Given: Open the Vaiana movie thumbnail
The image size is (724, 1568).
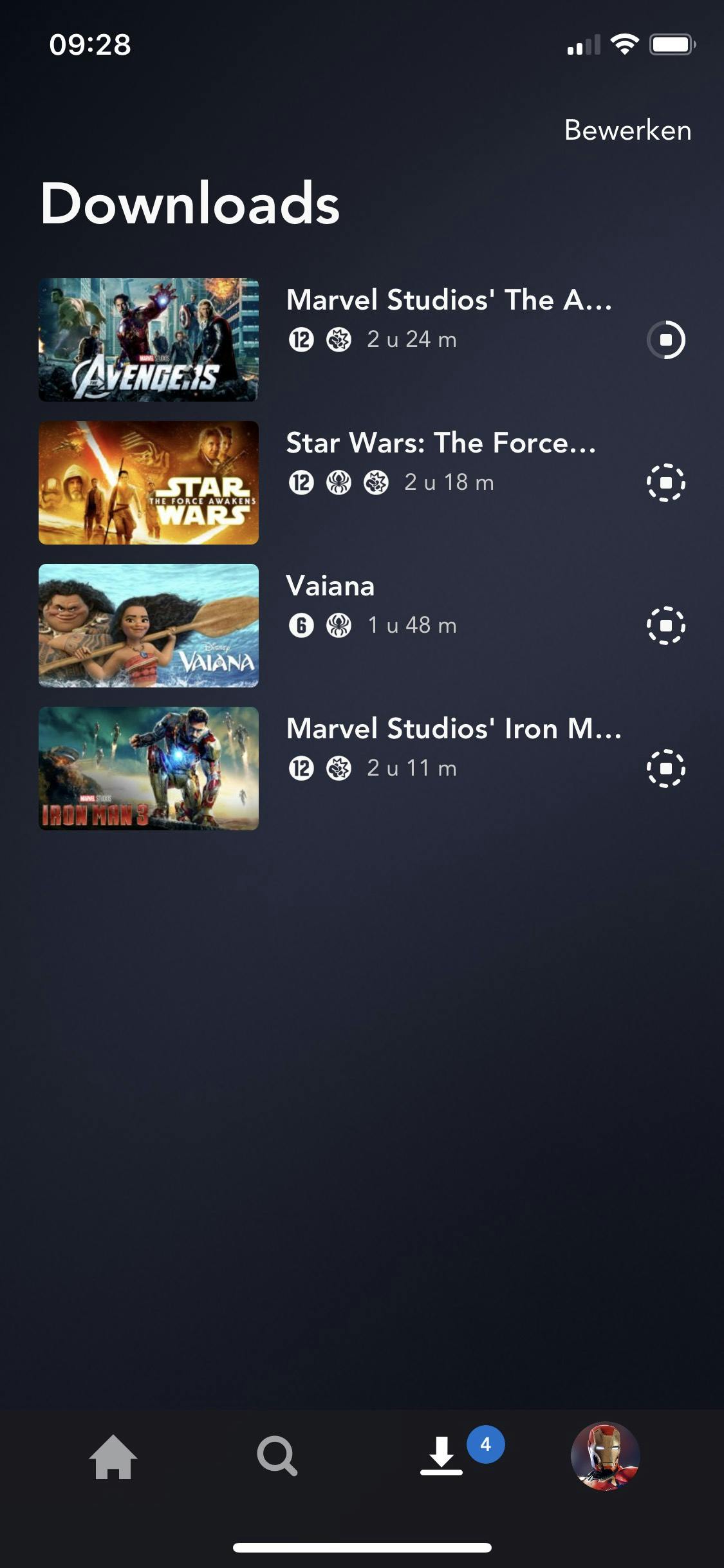Looking at the screenshot, I should click(149, 626).
